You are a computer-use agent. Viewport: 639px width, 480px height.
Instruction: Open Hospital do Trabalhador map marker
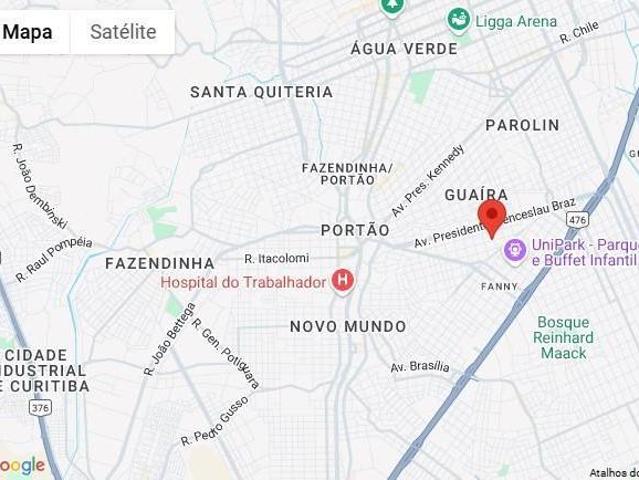click(x=343, y=282)
